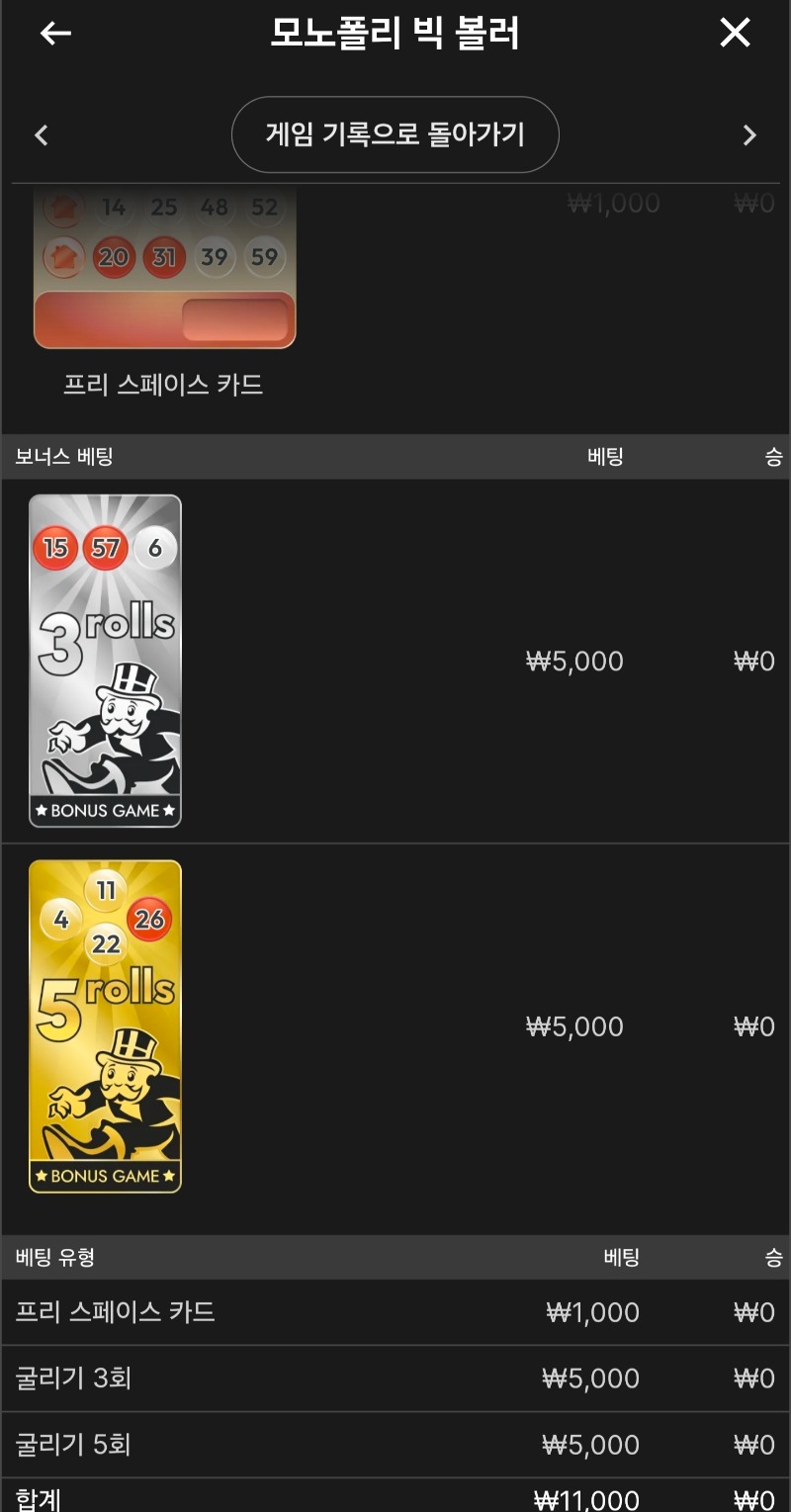Go back using the top-left arrow

coord(55,34)
